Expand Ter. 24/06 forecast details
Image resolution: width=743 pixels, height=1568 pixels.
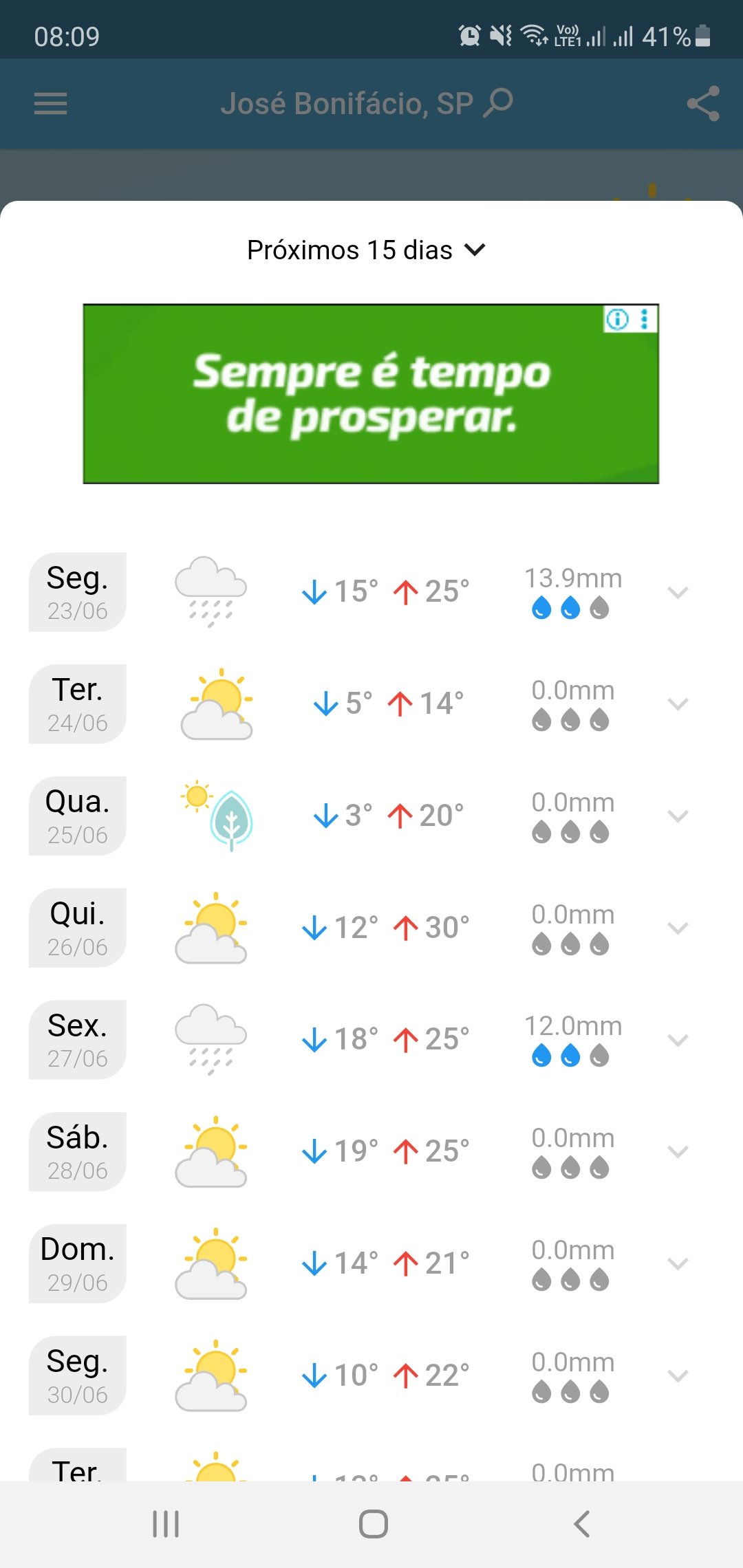678,704
